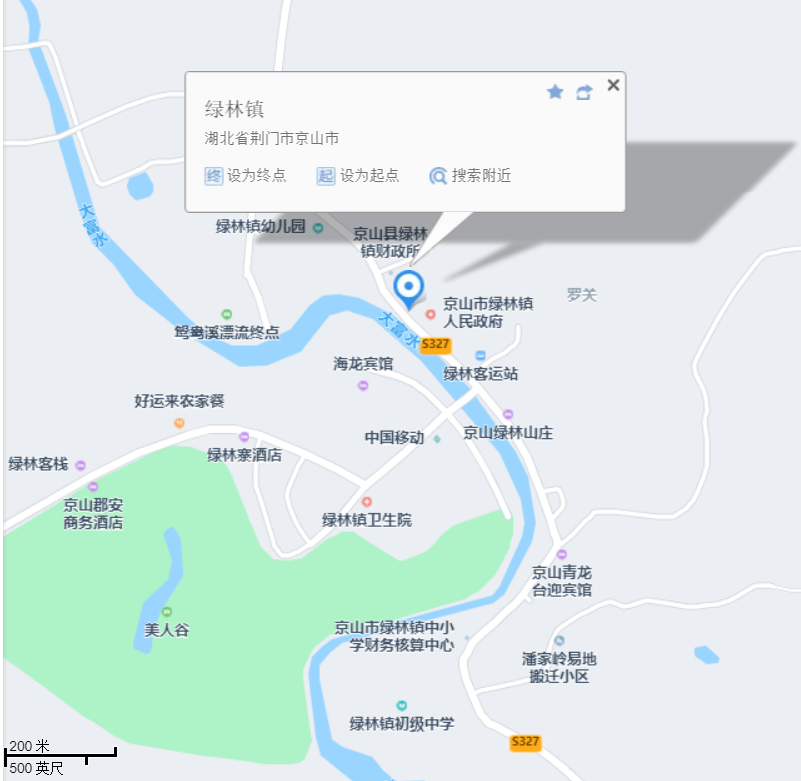Open the 绿林客运站 map point
801x781 pixels.
[x=481, y=356]
